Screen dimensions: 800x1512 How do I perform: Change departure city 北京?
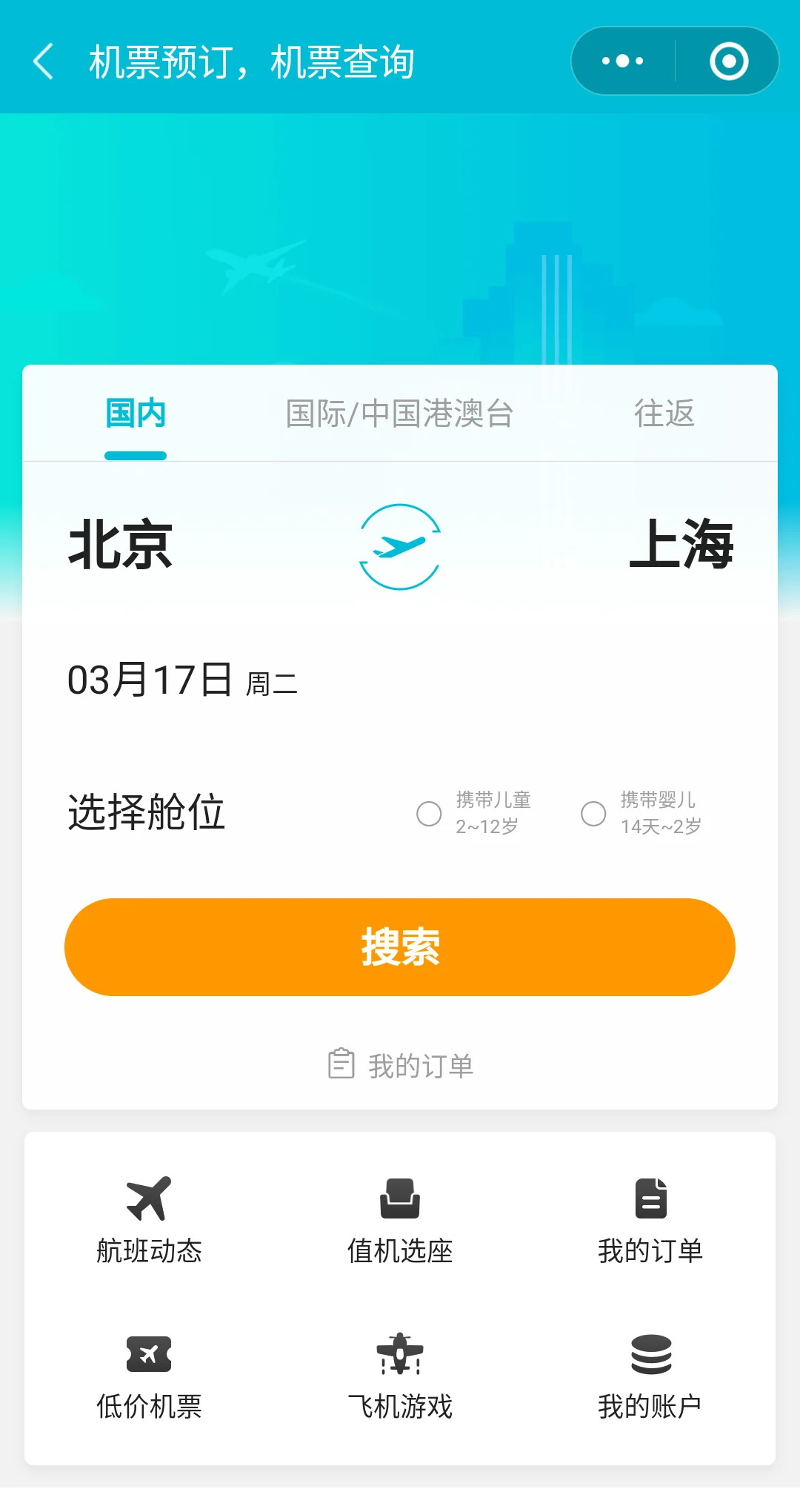tap(121, 546)
